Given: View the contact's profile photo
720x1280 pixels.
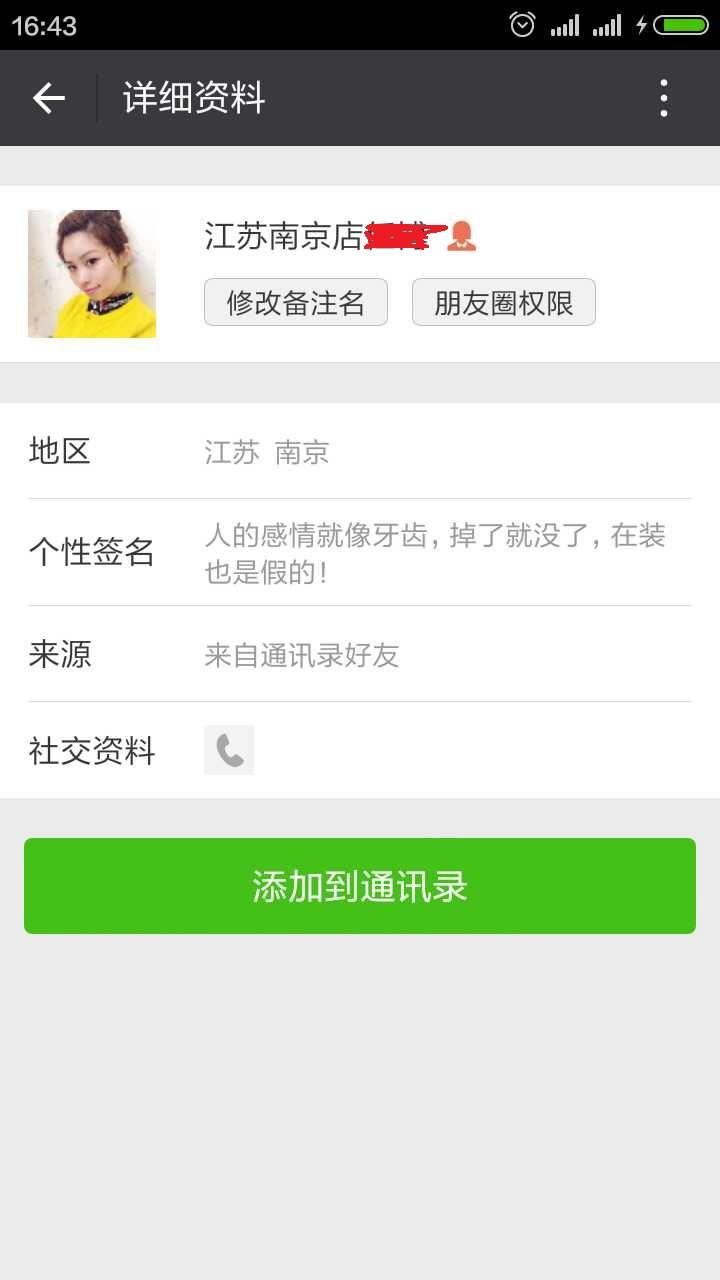Looking at the screenshot, I should point(92,274).
